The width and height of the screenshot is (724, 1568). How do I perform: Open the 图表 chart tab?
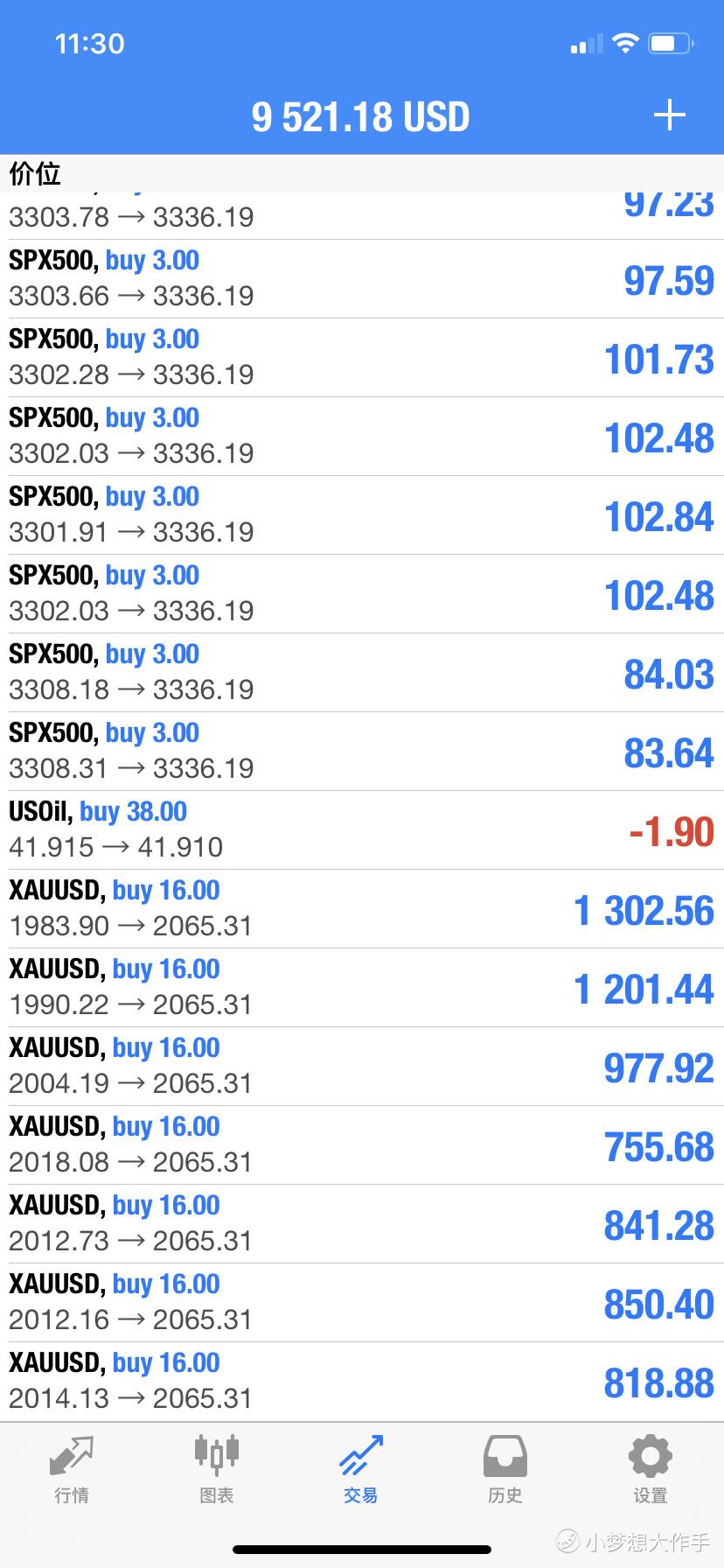(216, 1470)
